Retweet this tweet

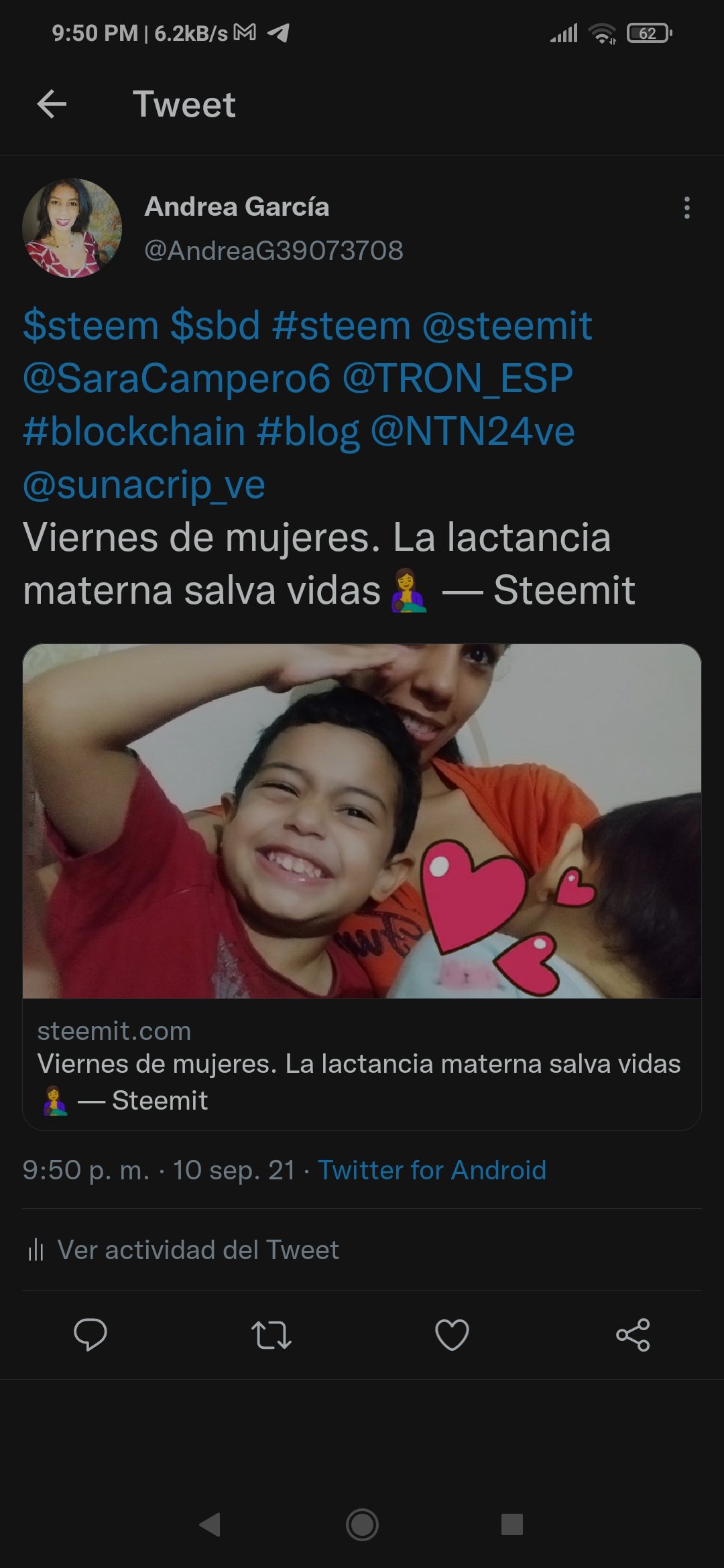click(x=271, y=1335)
